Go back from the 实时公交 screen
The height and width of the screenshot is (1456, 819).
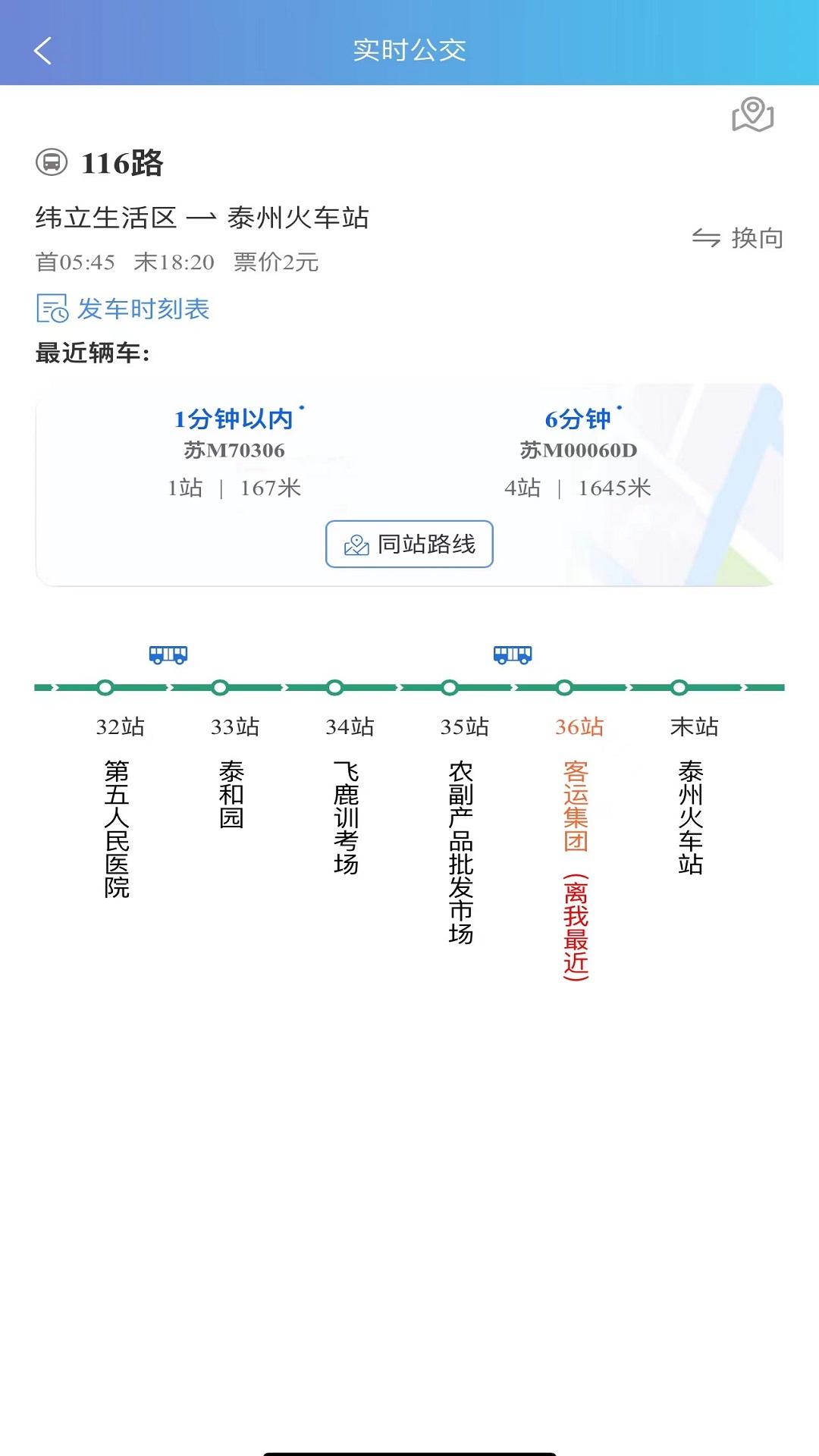[x=43, y=51]
